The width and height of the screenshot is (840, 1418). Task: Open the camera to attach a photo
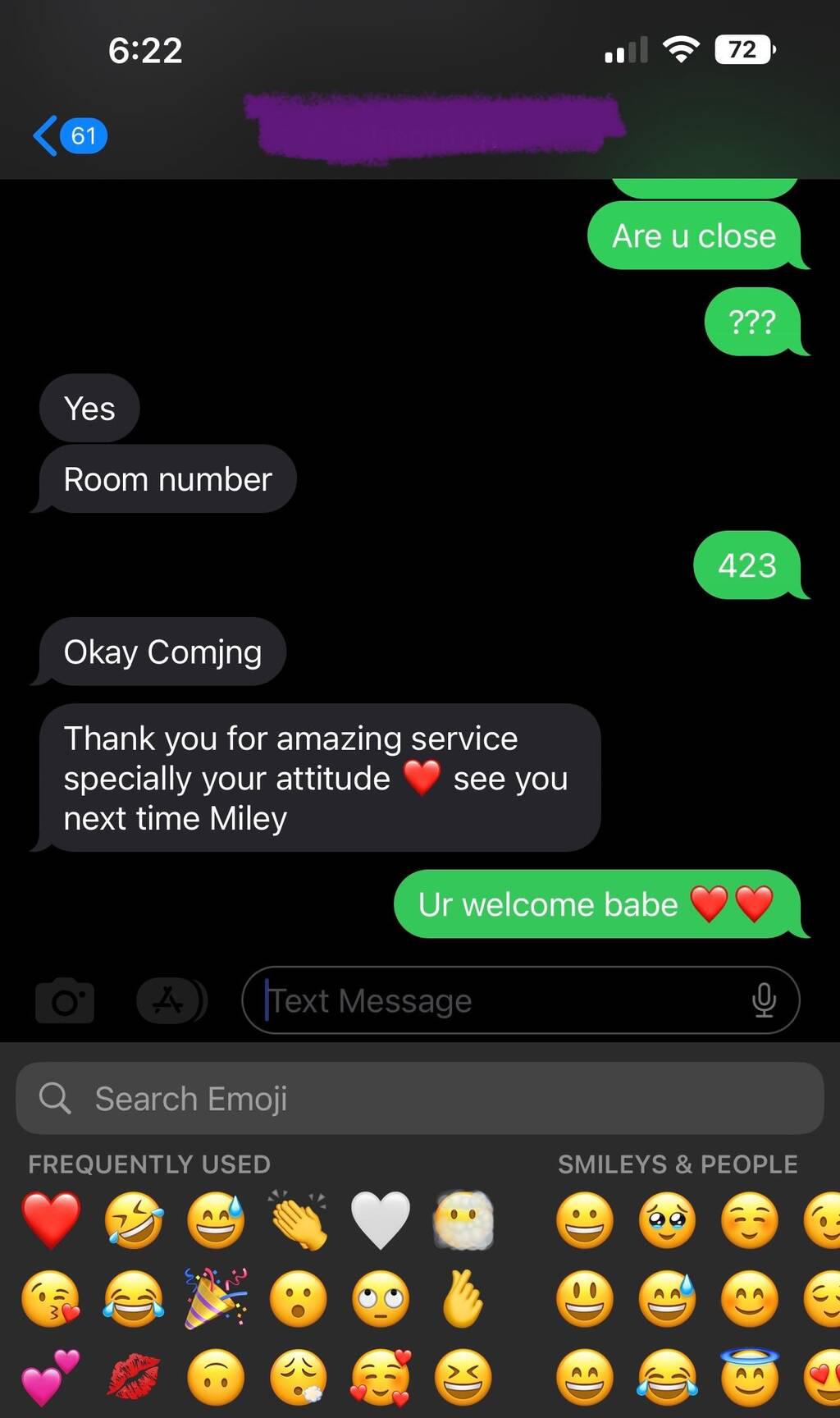65,1000
